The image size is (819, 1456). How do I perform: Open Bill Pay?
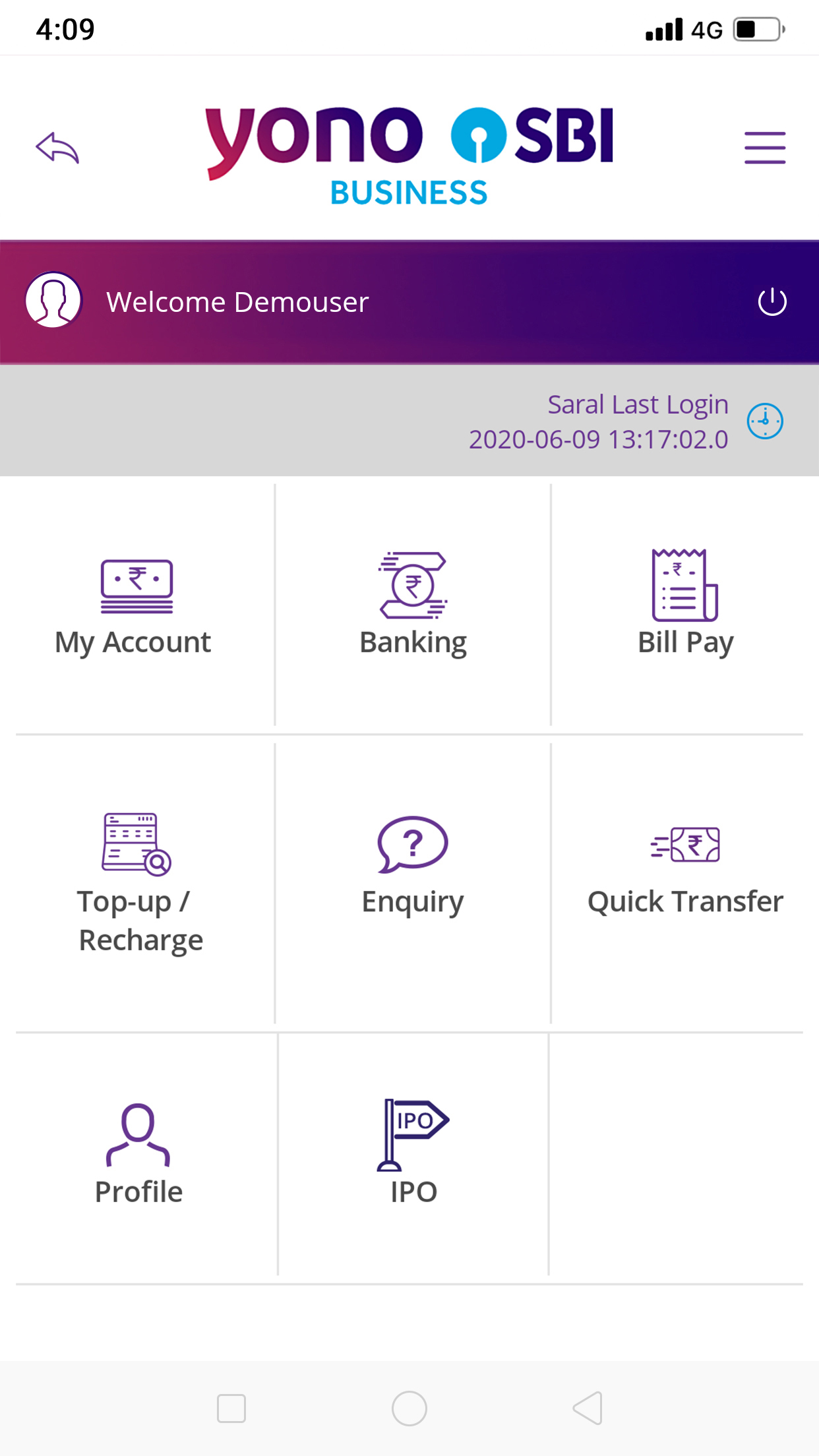[684, 600]
